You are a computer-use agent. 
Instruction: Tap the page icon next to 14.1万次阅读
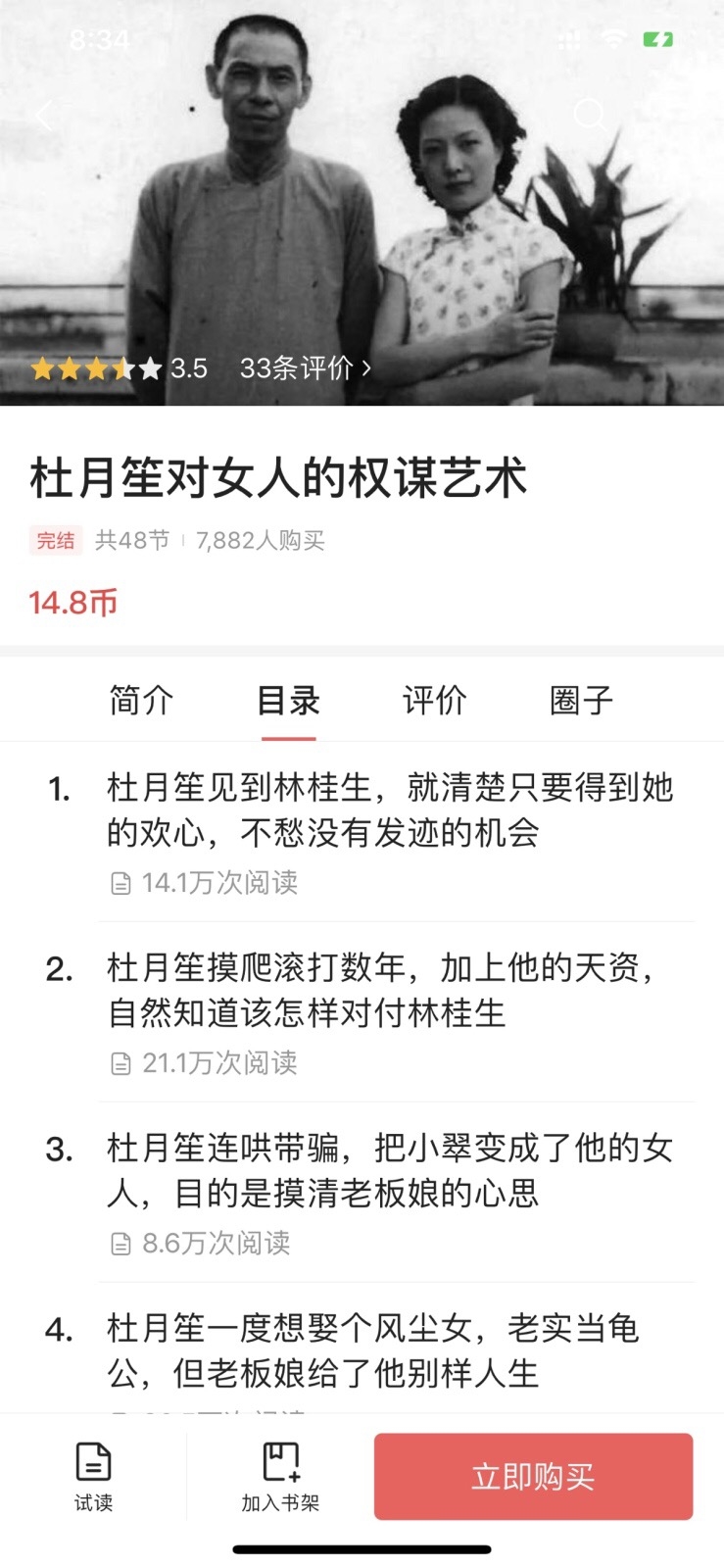[120, 883]
